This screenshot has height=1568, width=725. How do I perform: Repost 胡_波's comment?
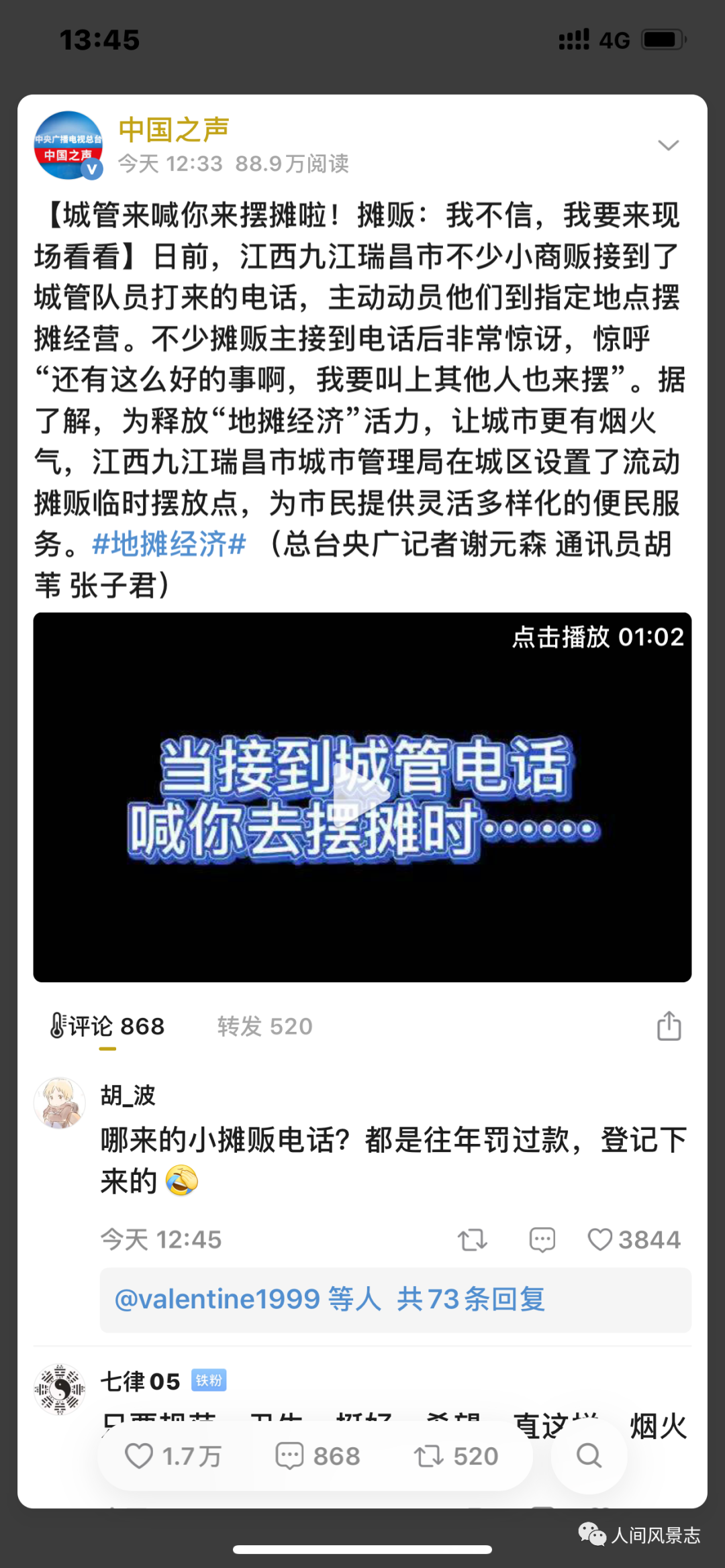point(473,1239)
